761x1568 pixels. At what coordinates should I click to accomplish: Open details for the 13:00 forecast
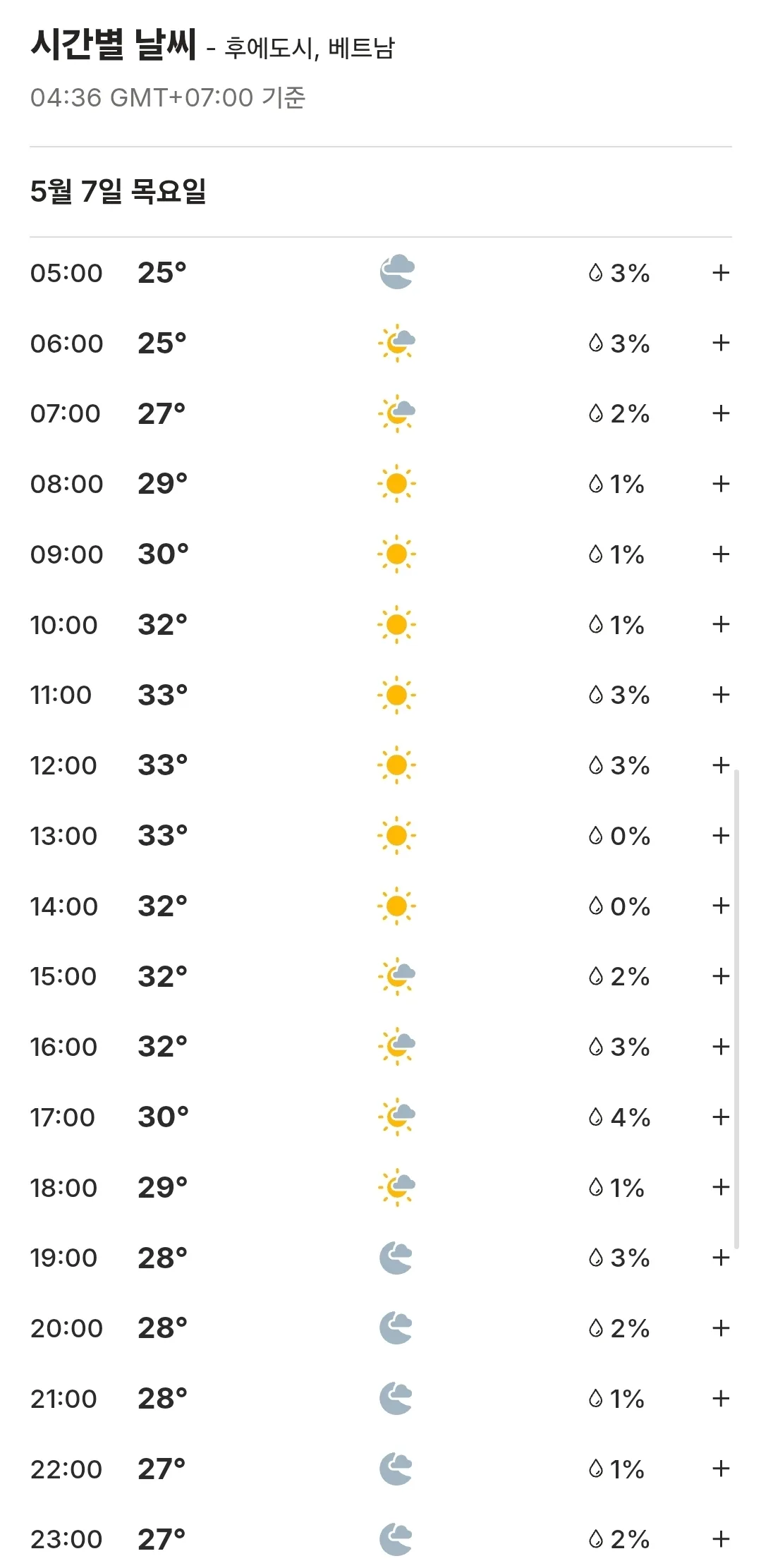[720, 836]
